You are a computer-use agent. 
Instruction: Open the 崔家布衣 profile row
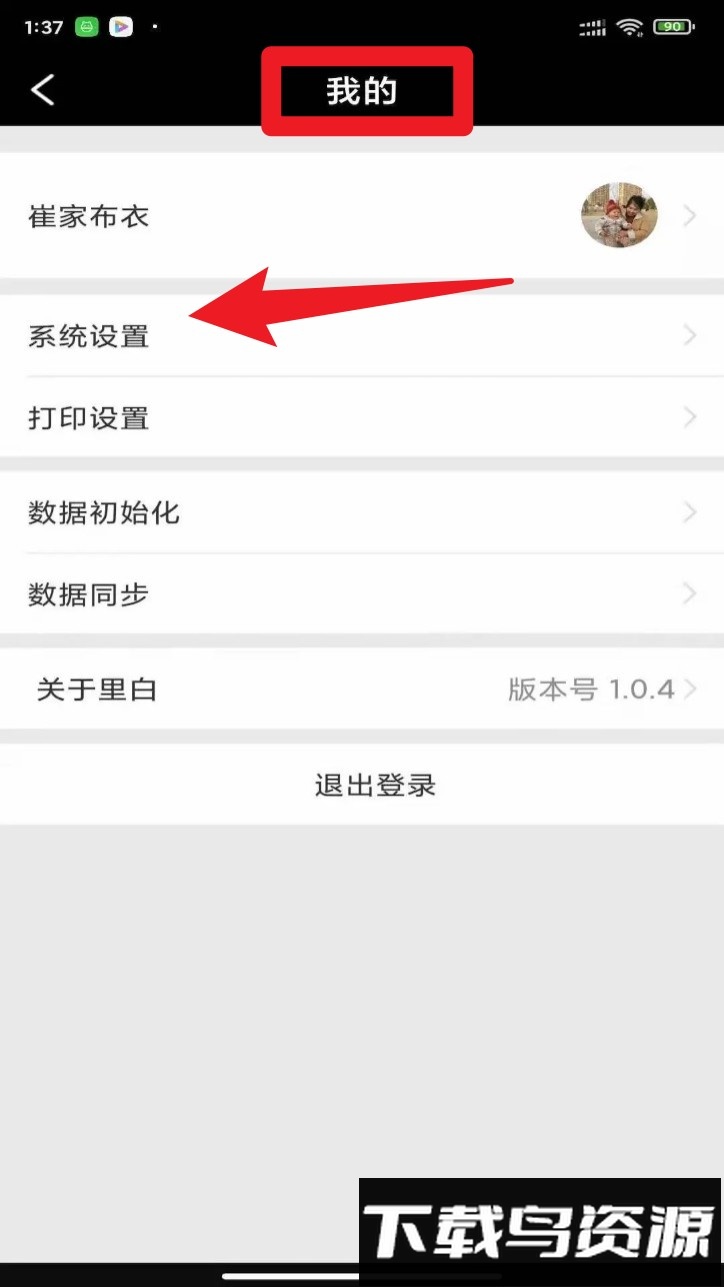[360, 216]
